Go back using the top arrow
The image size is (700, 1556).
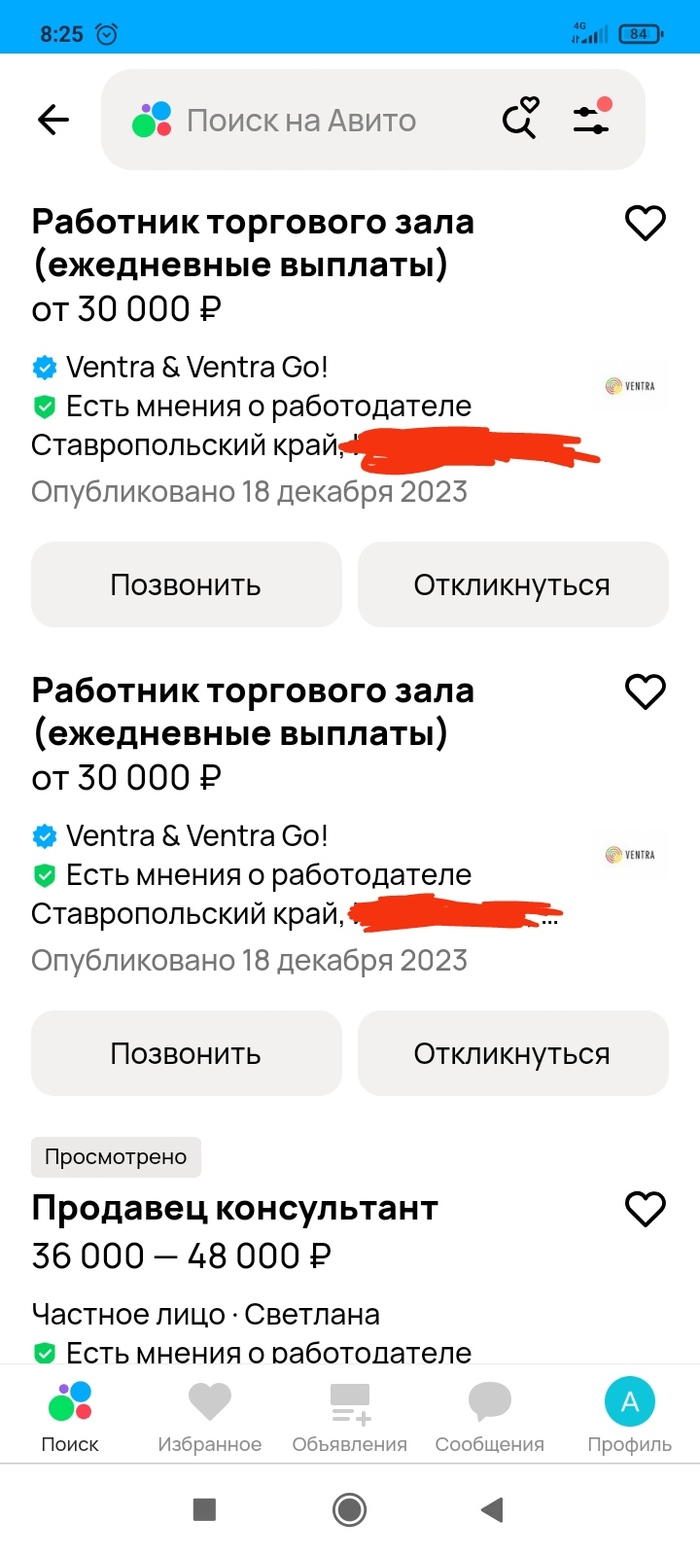point(53,121)
